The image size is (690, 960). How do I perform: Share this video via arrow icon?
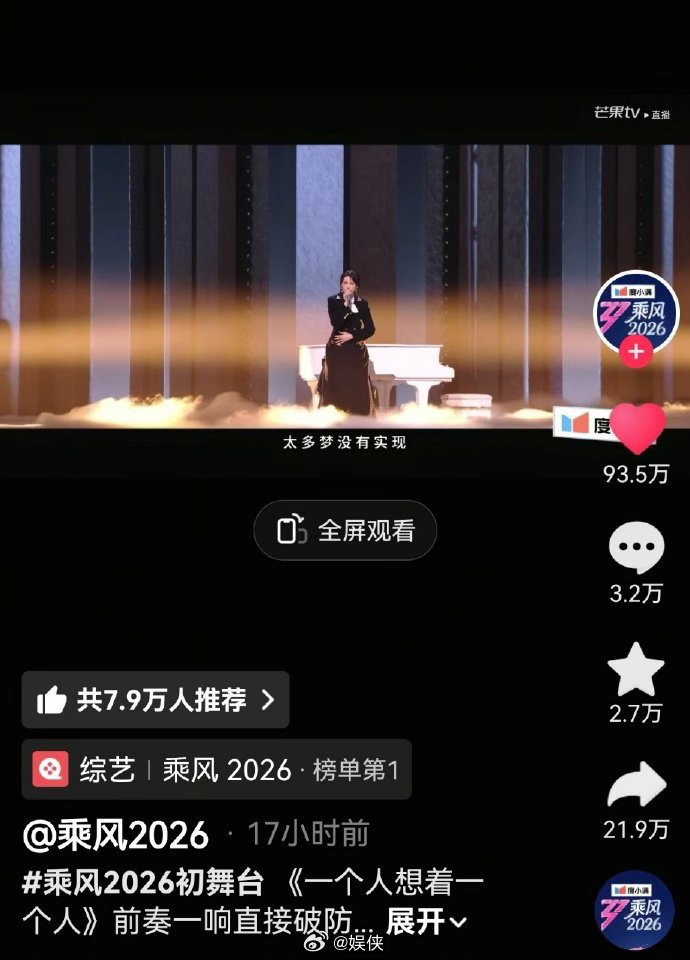[x=636, y=787]
